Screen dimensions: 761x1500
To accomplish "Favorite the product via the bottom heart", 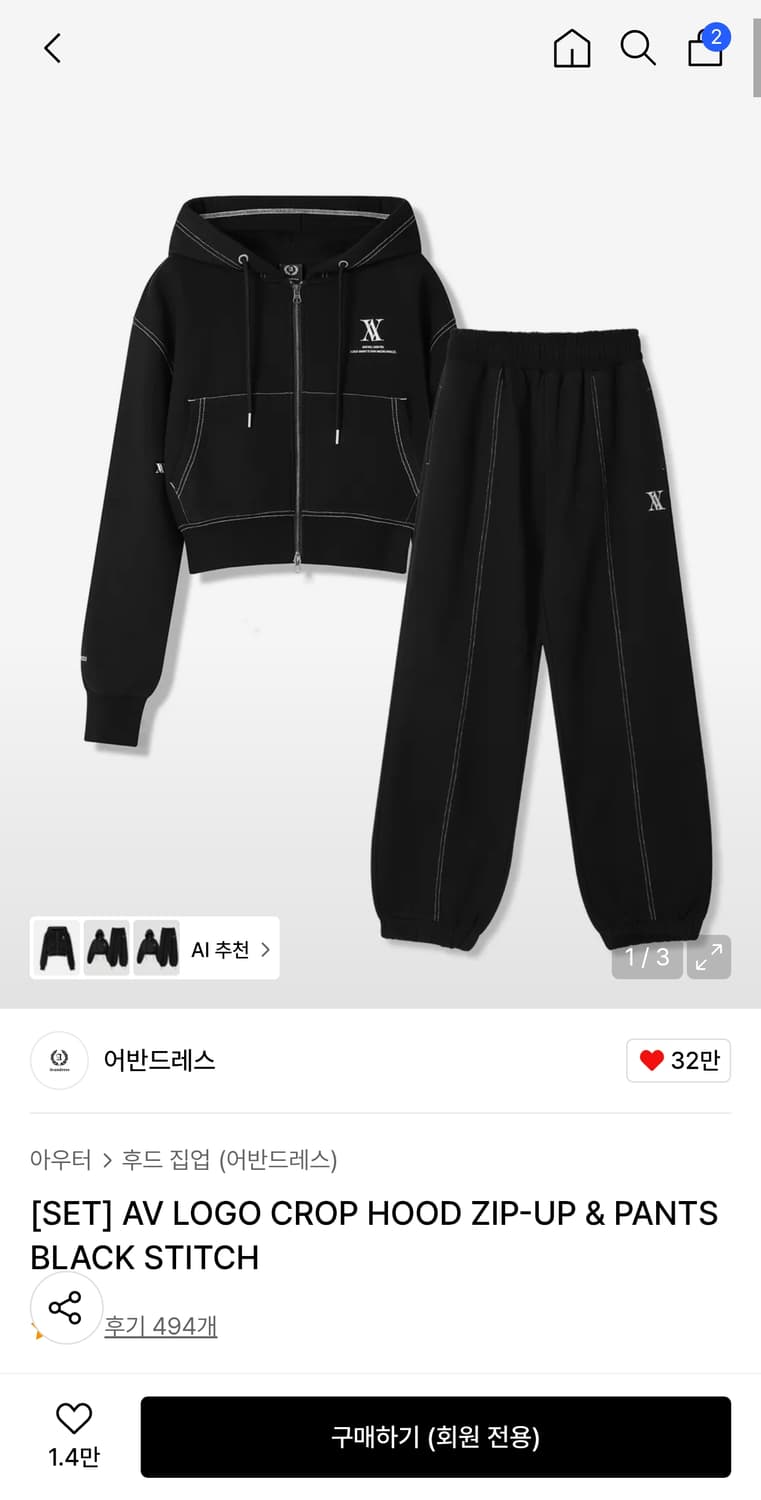I will pos(73,1418).
